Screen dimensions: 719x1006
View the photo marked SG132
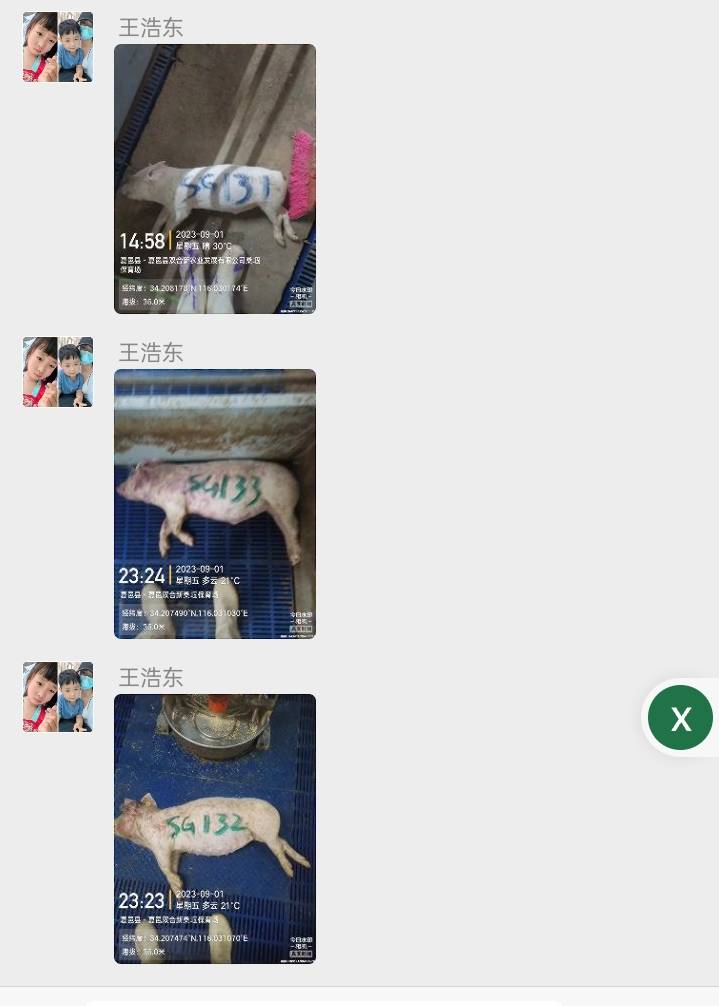coord(215,829)
